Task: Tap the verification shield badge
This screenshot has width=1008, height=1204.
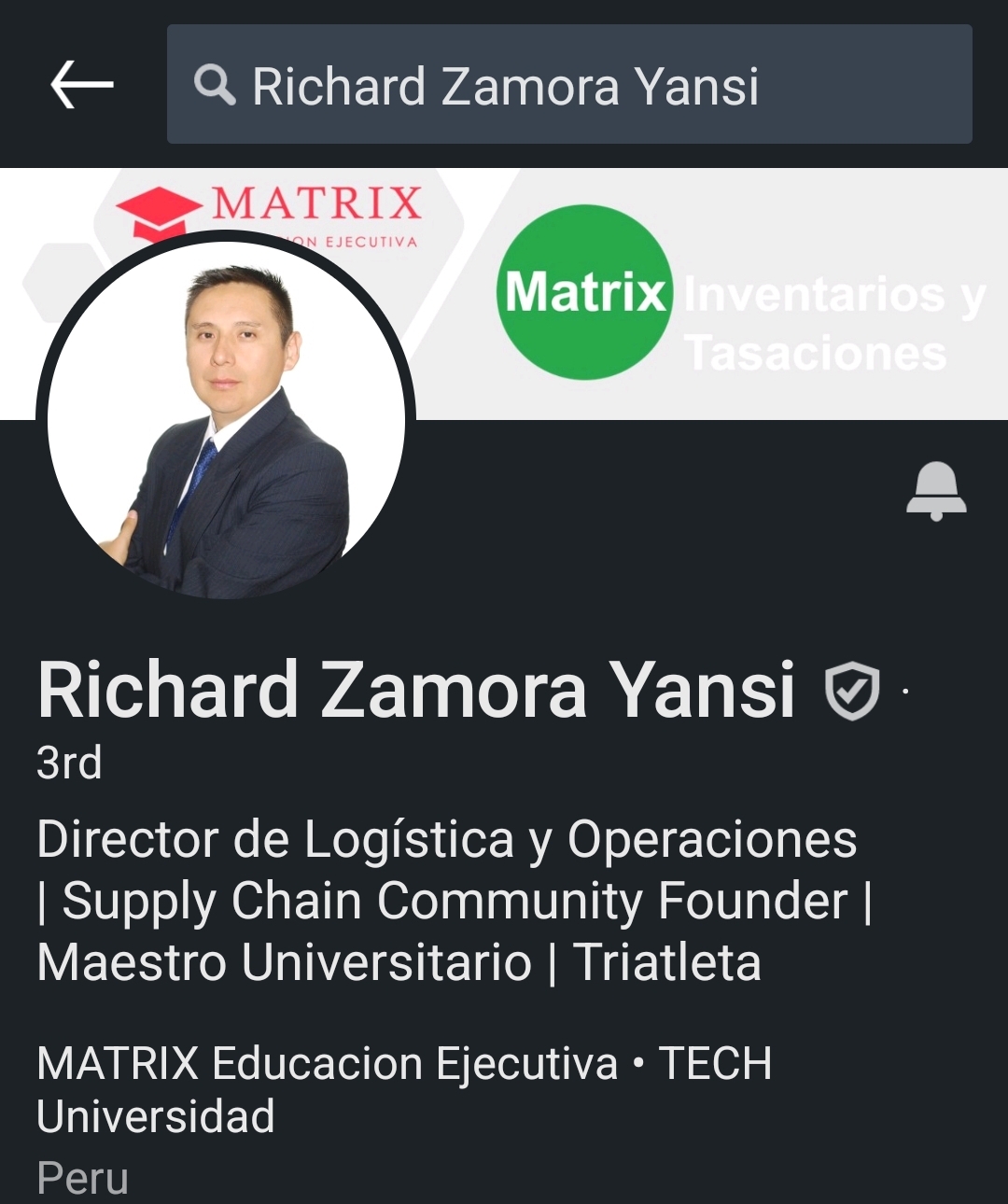Action: point(852,692)
